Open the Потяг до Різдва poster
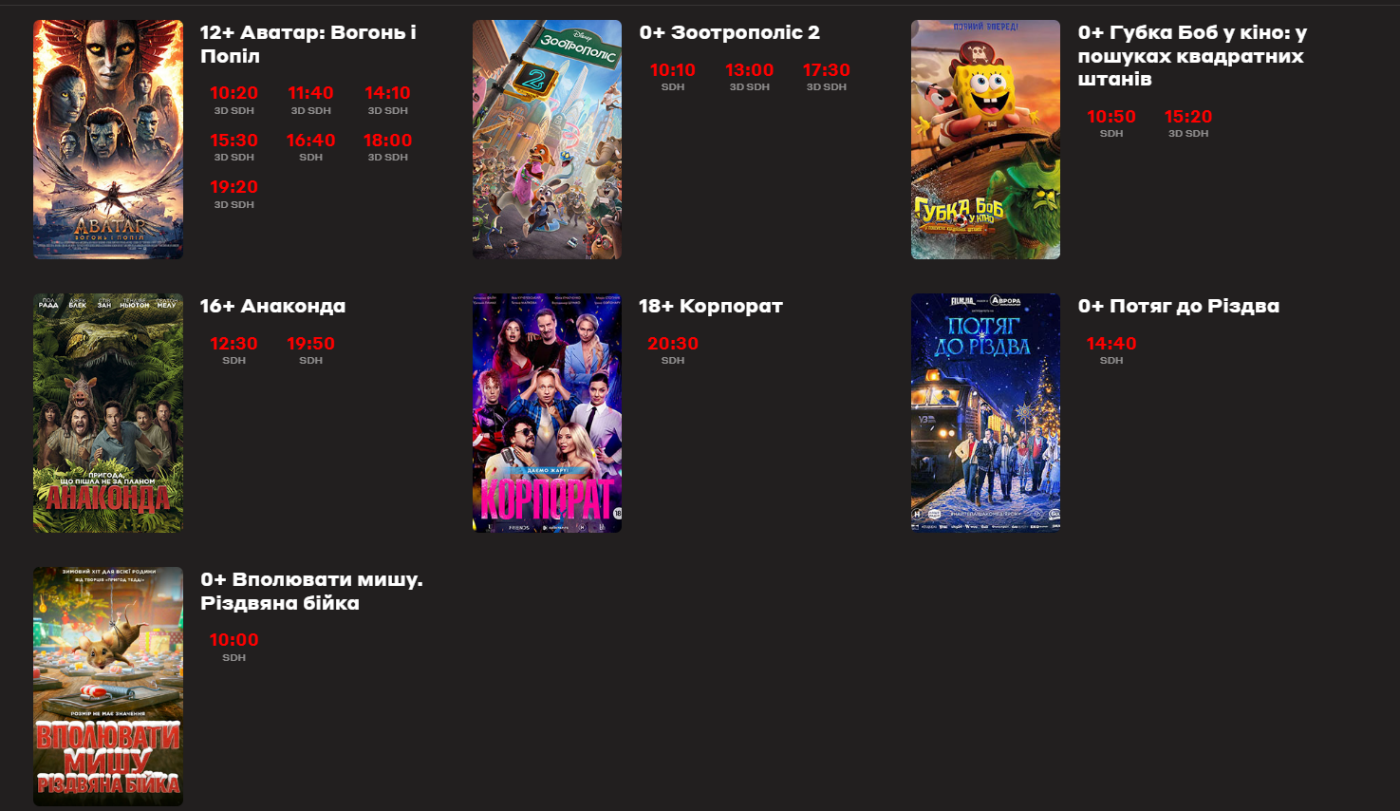The image size is (1400, 811). click(x=985, y=412)
